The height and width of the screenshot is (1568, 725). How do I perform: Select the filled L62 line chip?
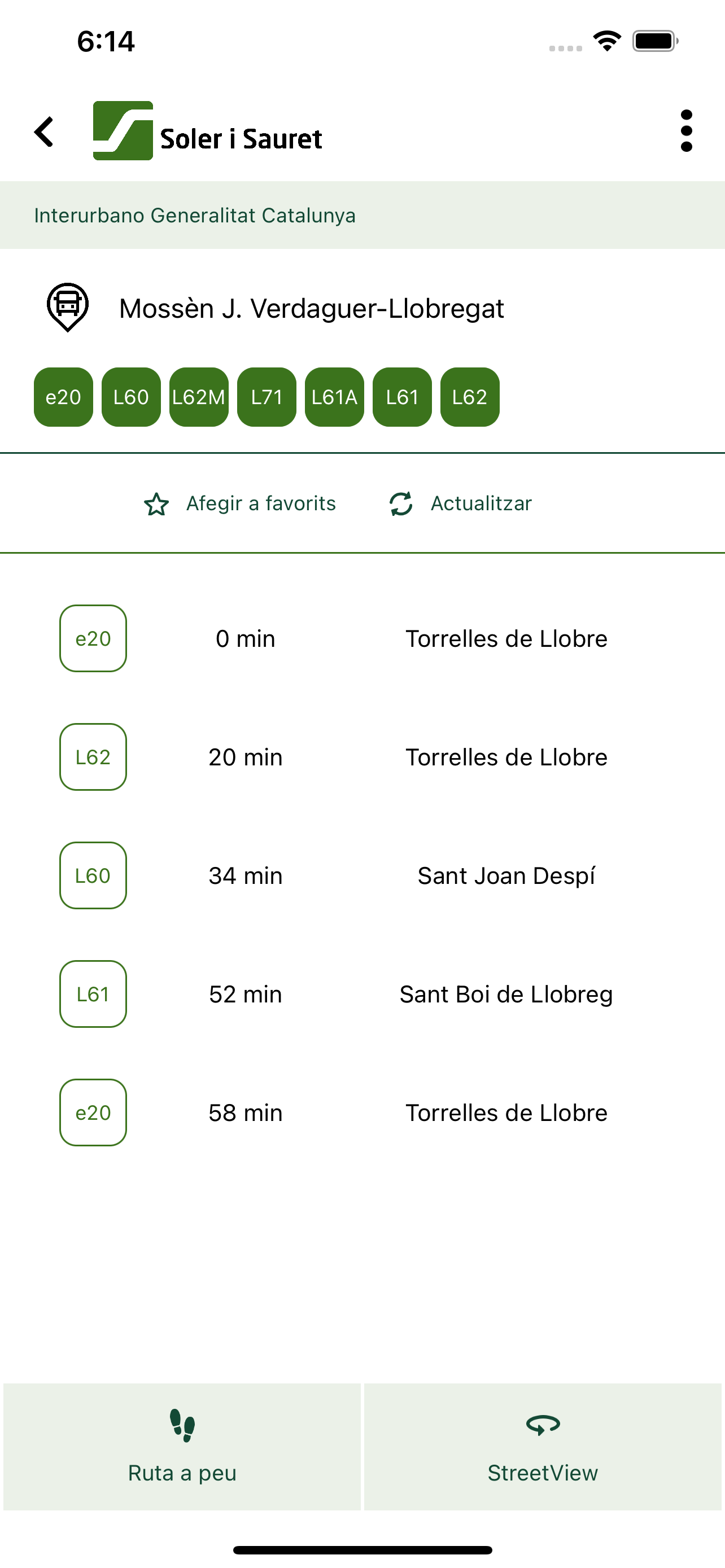point(470,397)
